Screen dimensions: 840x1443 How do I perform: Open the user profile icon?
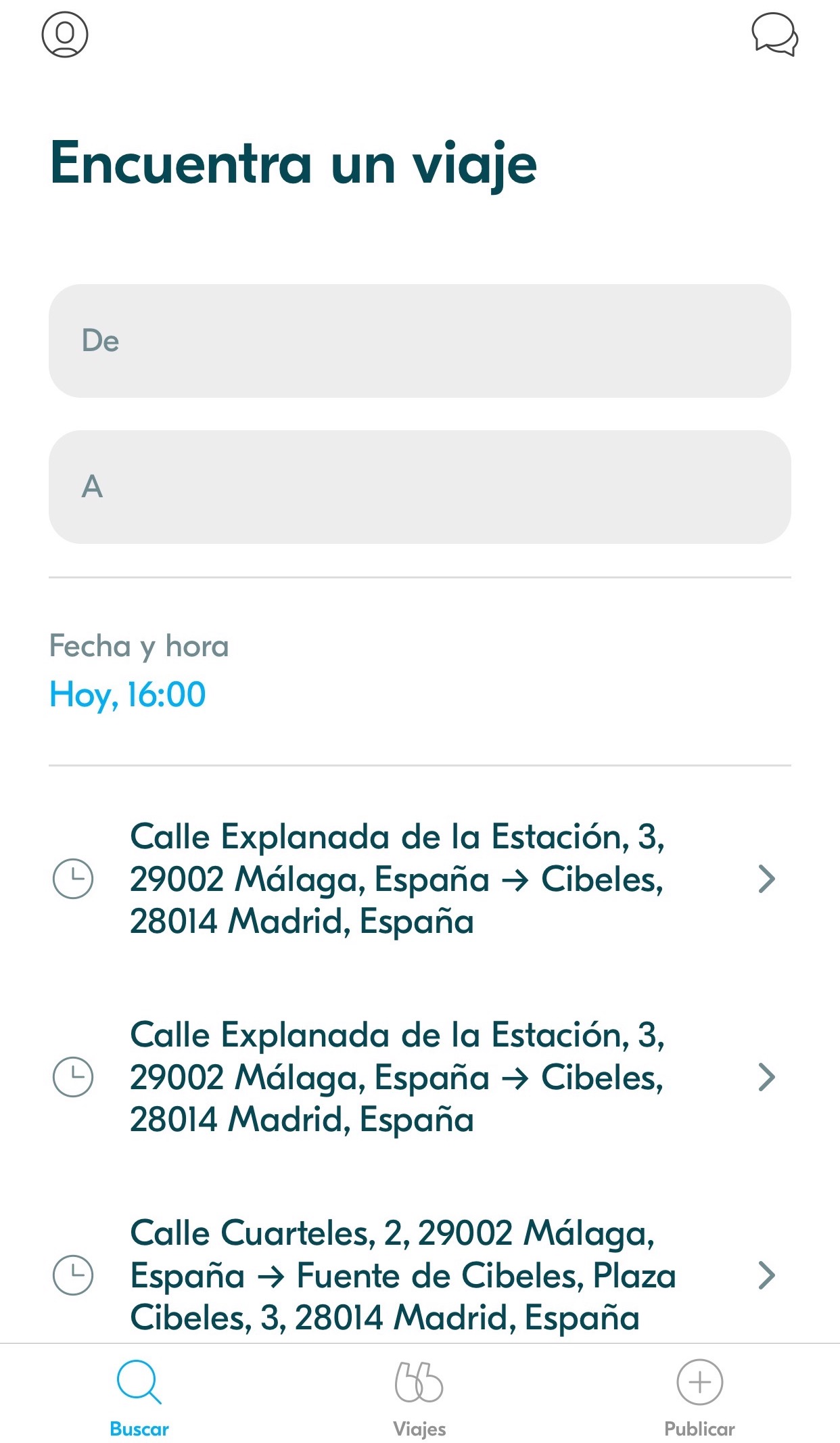pyautogui.click(x=65, y=34)
